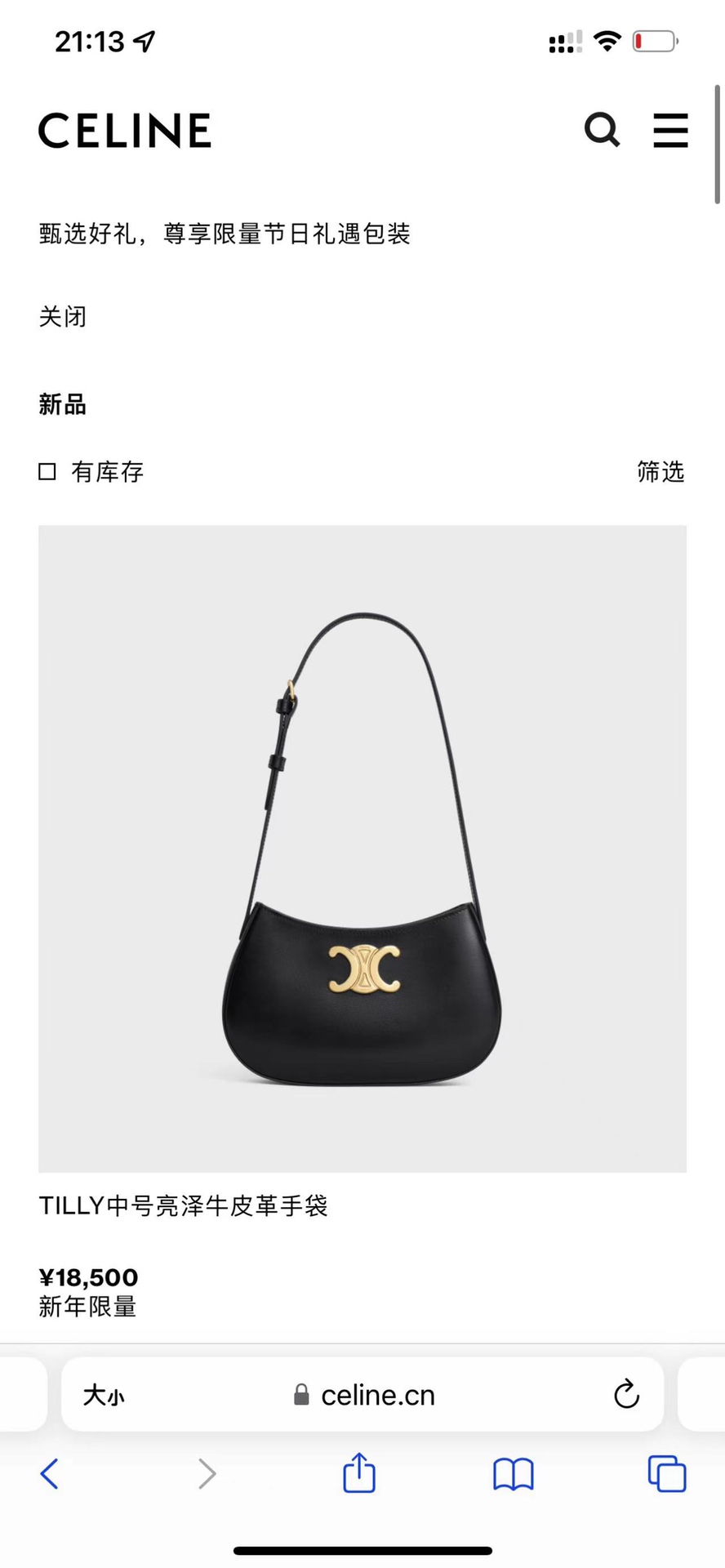Show all open tabs

(666, 1474)
